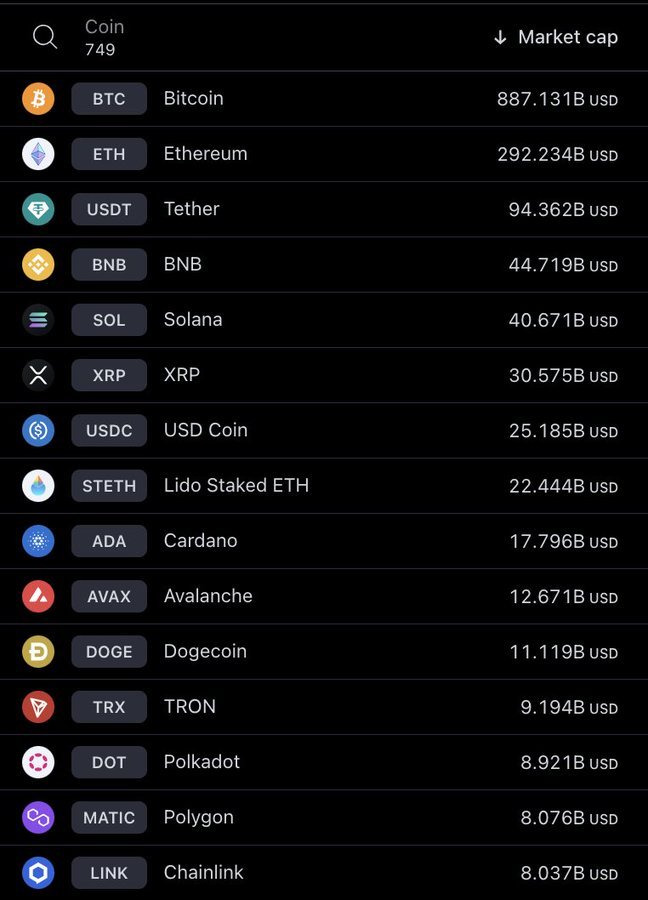This screenshot has width=648, height=900.
Task: Open the Bitcoin row
Action: [193, 99]
